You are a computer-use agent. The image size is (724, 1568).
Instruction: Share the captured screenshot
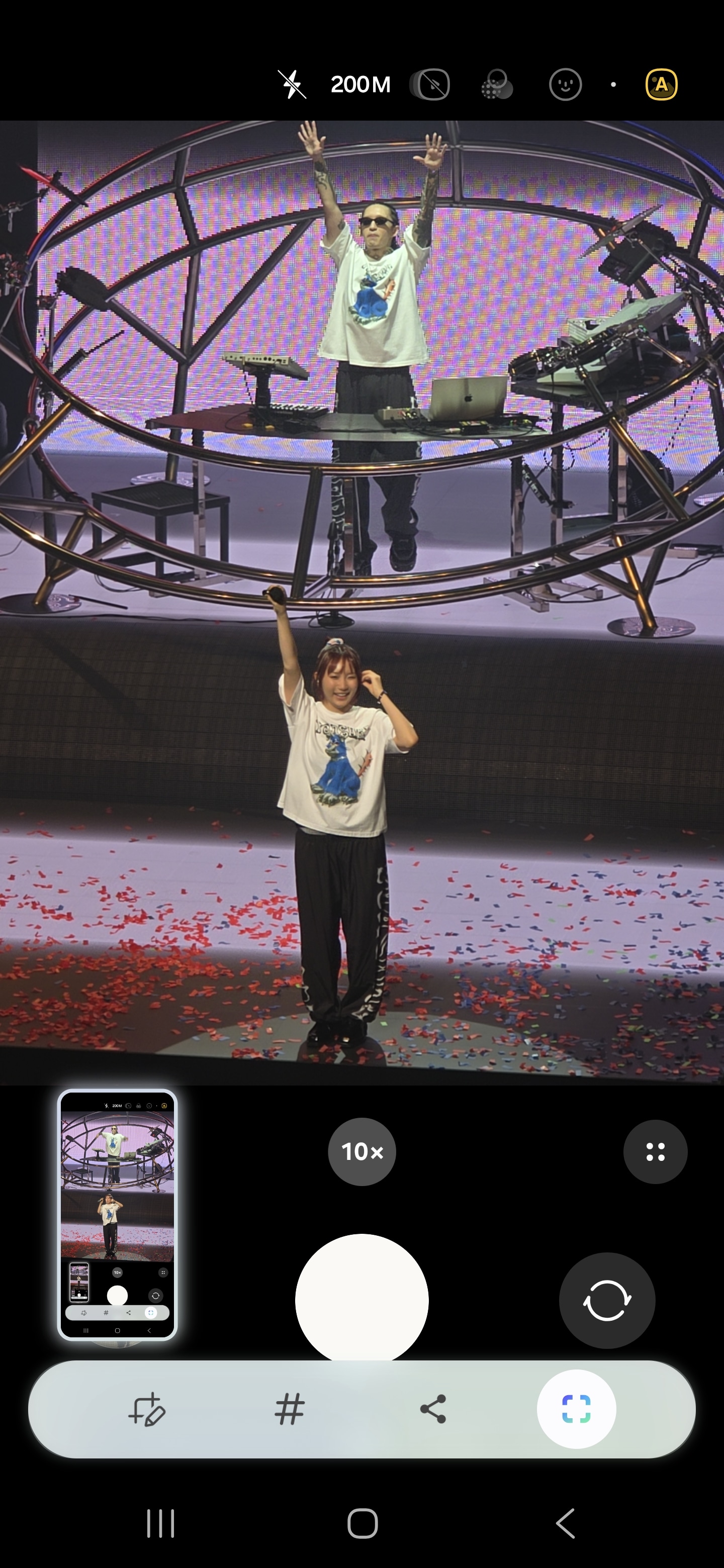point(433,1409)
